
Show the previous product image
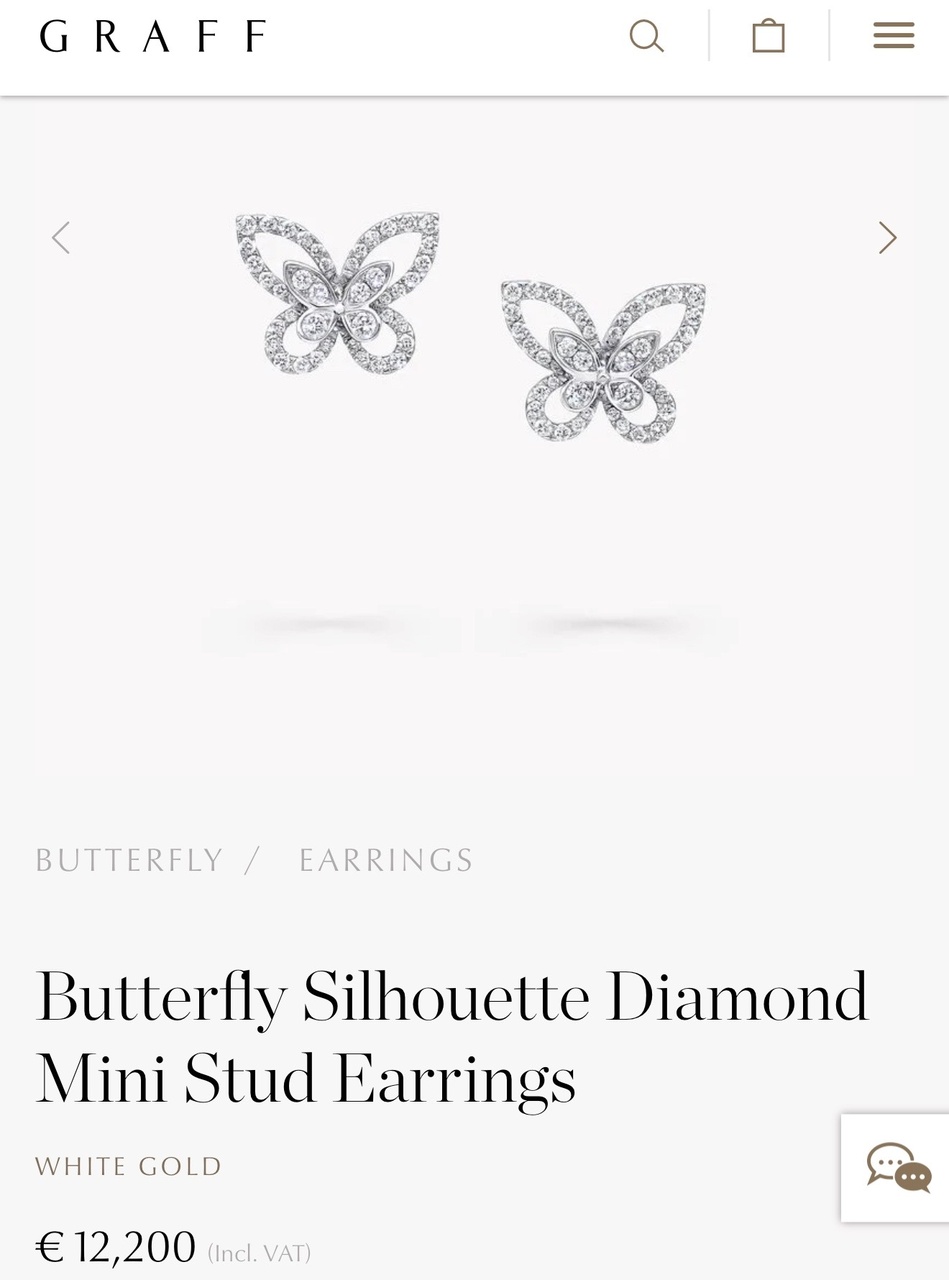coord(61,238)
